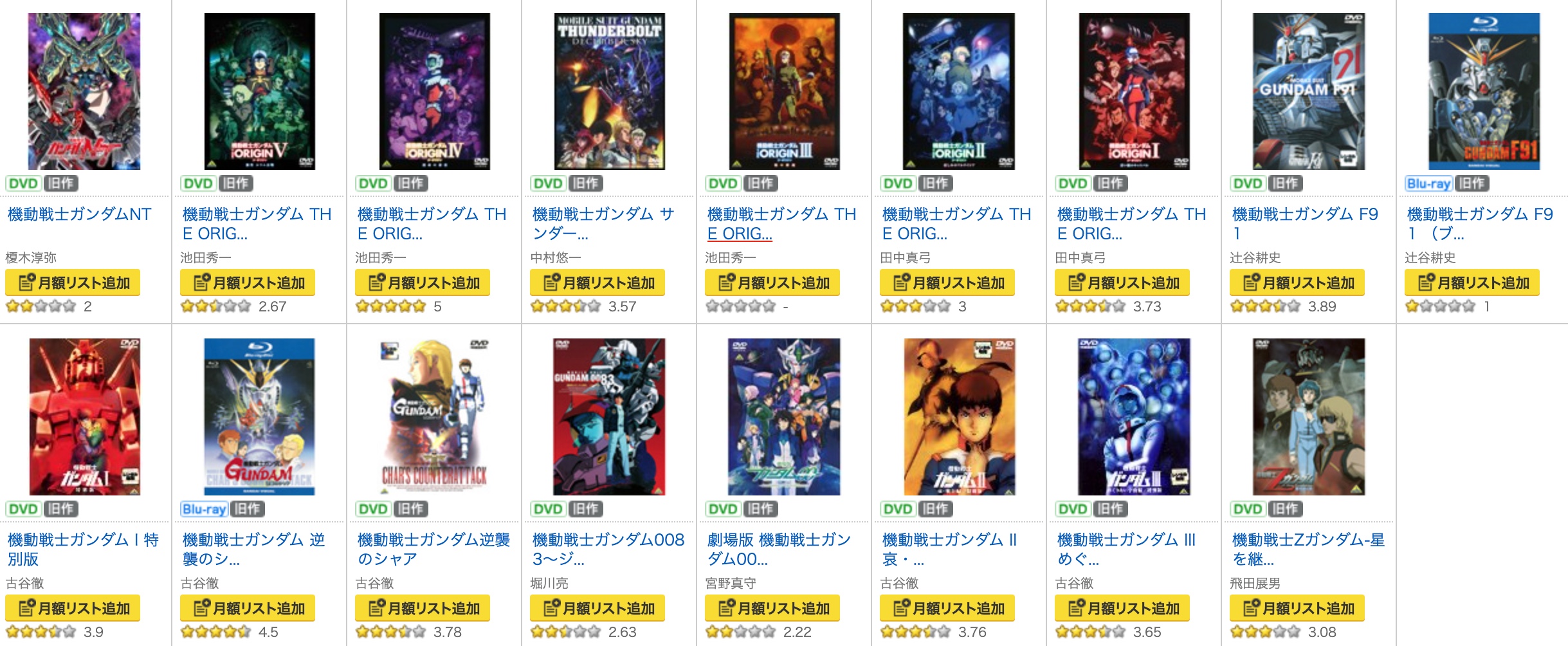Open the 機動戦士ガンダム逆襲のシャア DVD link
1568x646 pixels.
click(x=433, y=549)
